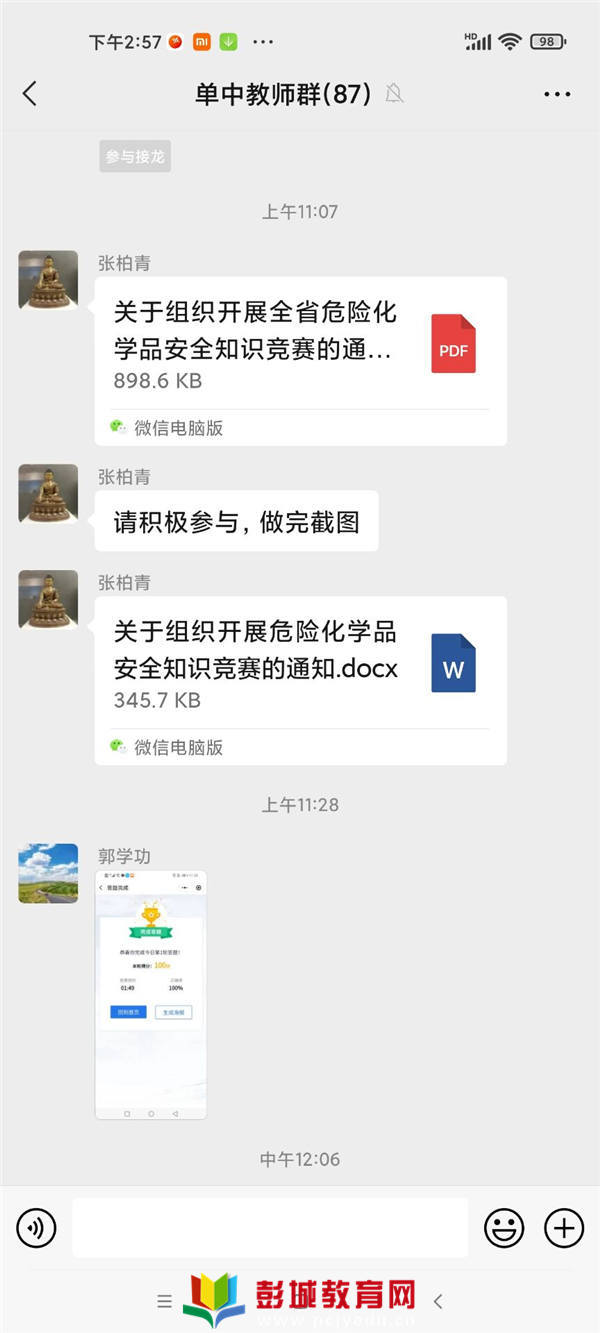Screen dimensions: 600x1333
Task: View 郭学功's shared screenshot image
Action: 151,995
